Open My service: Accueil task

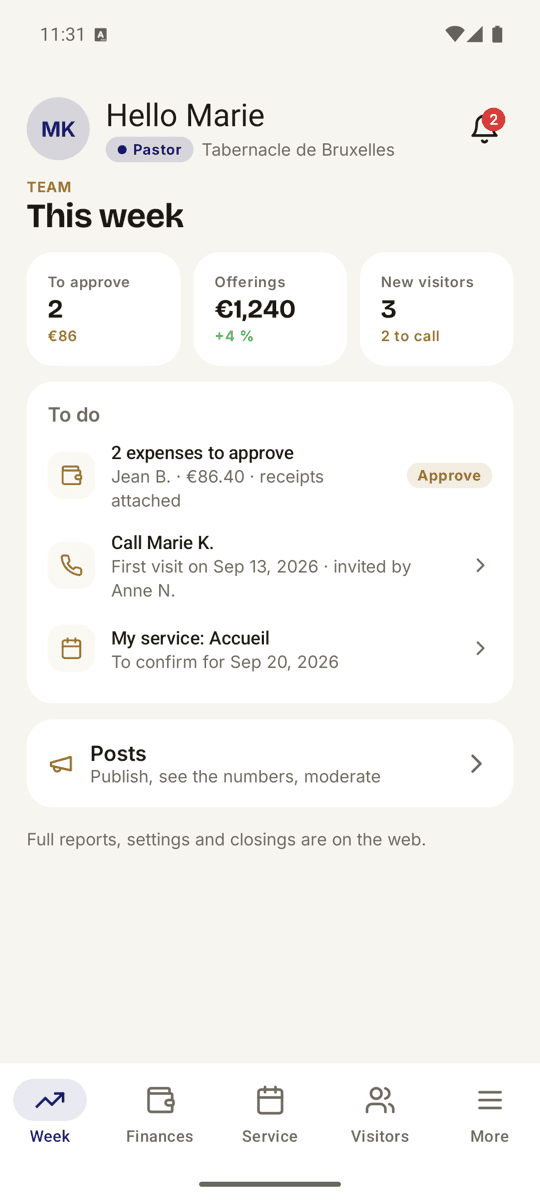(270, 649)
